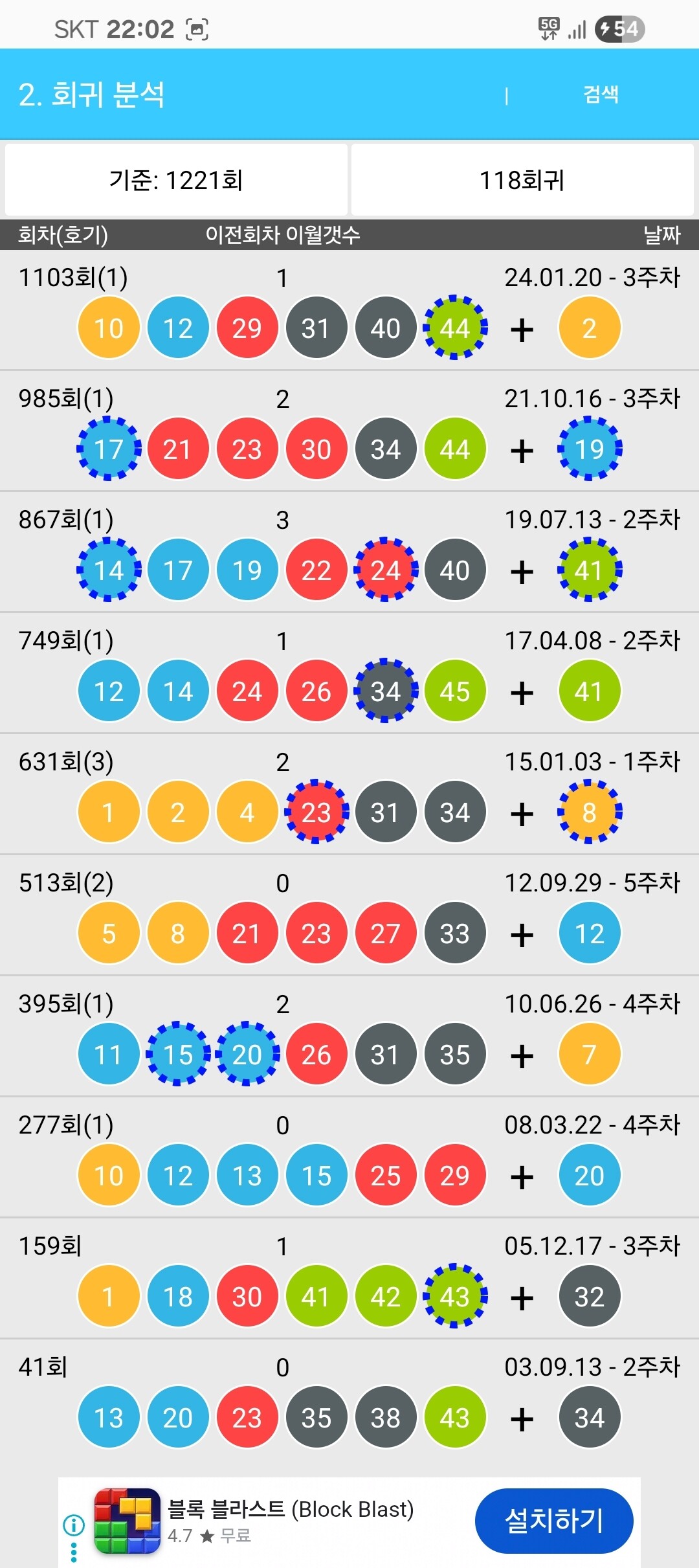The image size is (699, 1568).
Task: Select the 631회(3) draw row
Action: click(349, 794)
